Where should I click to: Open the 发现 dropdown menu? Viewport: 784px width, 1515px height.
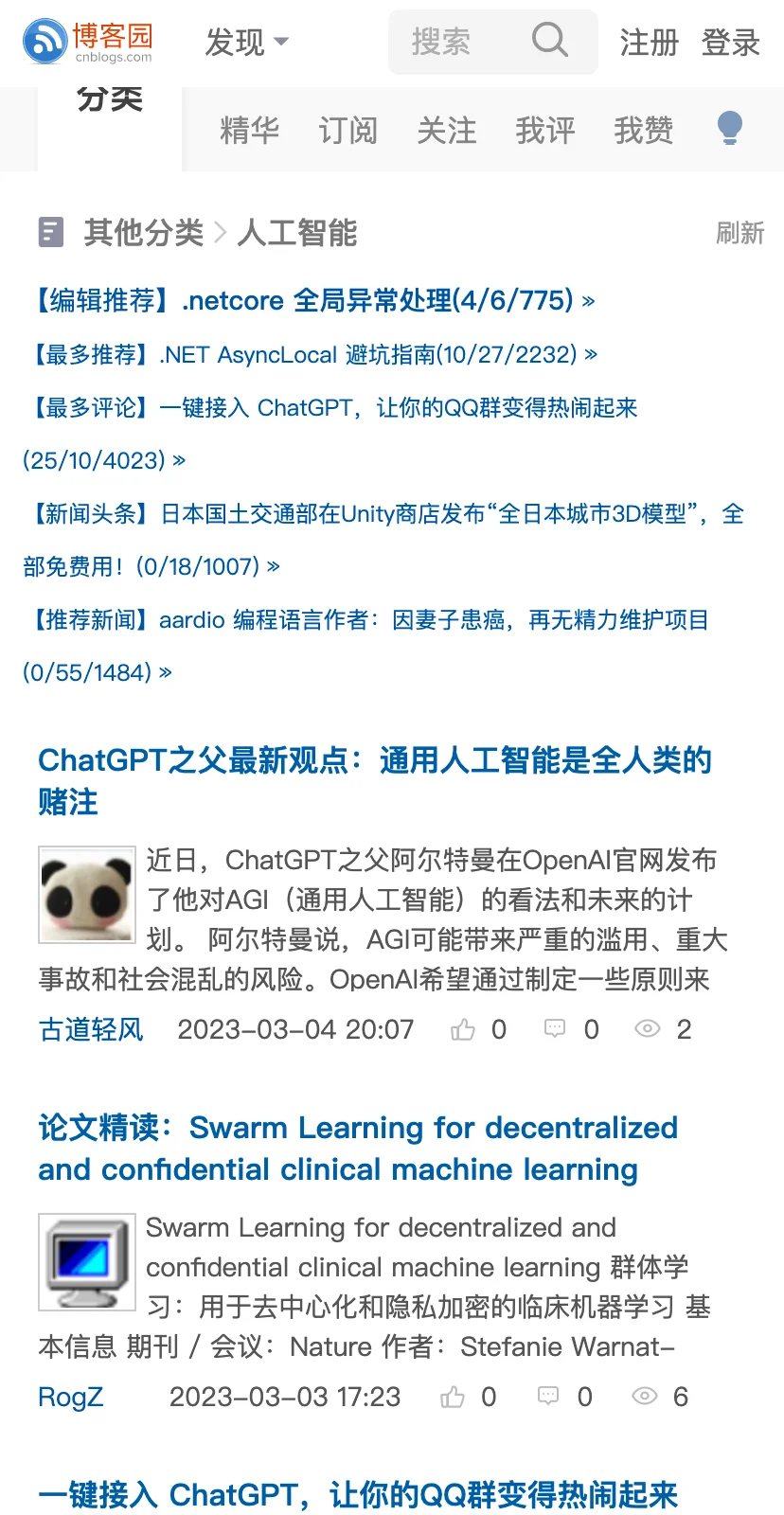point(247,43)
